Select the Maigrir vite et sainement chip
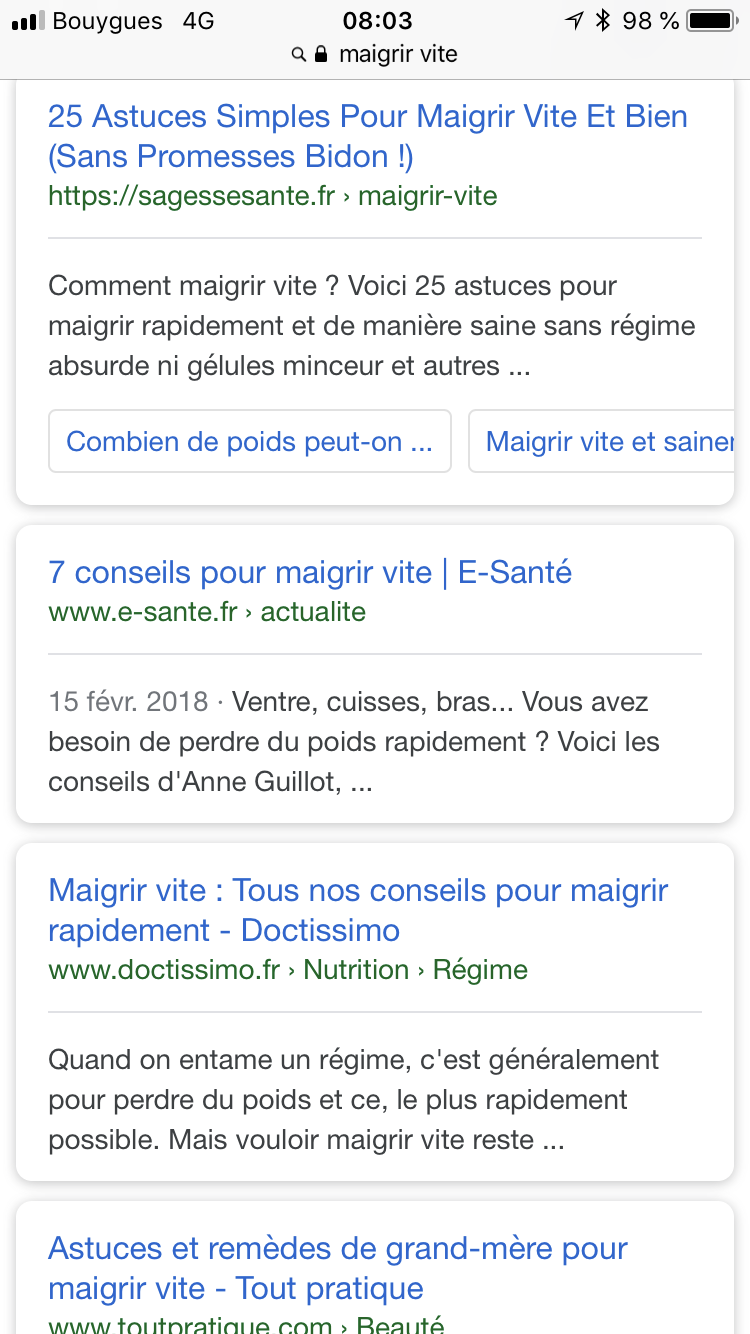The image size is (750, 1334). tap(609, 441)
